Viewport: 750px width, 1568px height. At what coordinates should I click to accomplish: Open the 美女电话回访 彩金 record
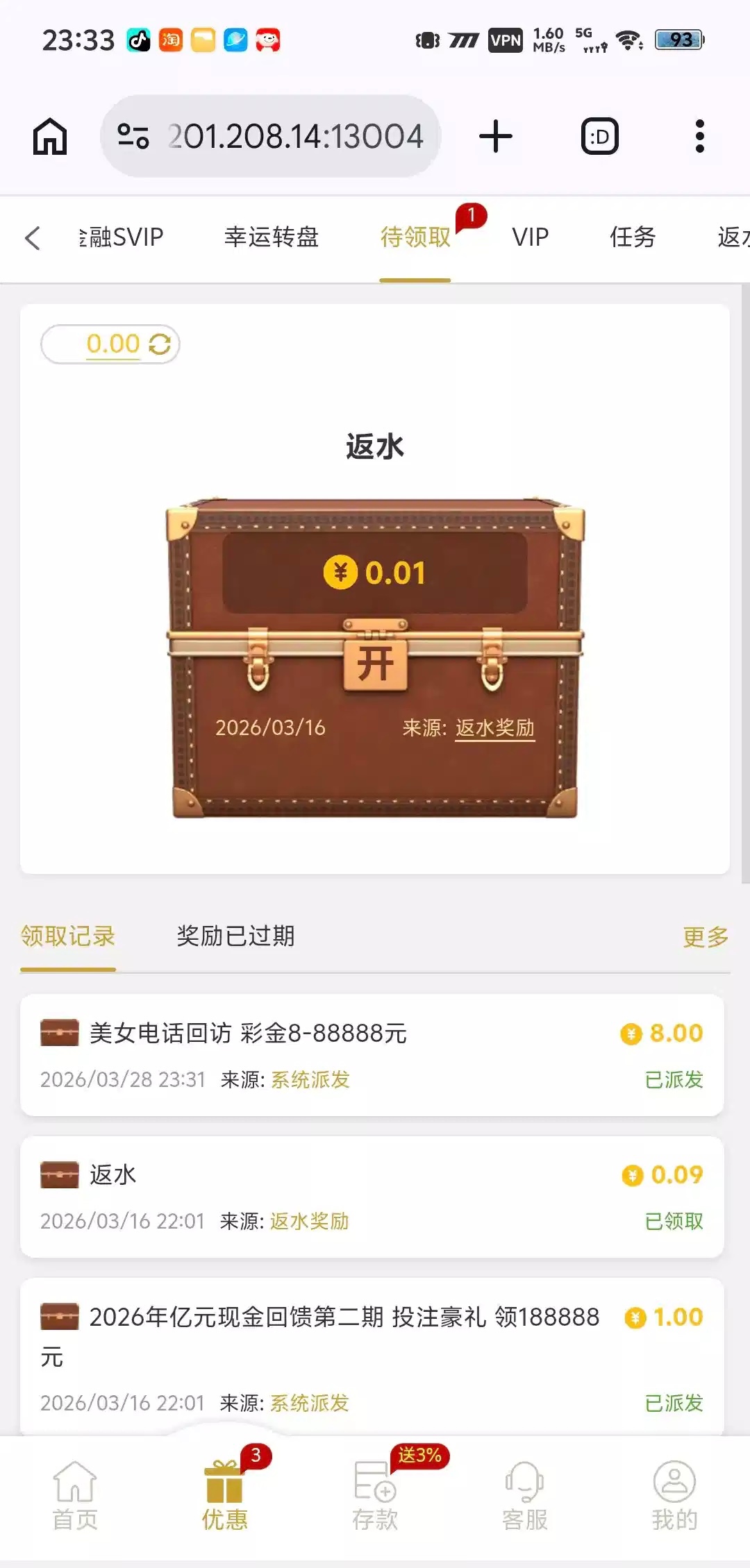pyautogui.click(x=372, y=1055)
